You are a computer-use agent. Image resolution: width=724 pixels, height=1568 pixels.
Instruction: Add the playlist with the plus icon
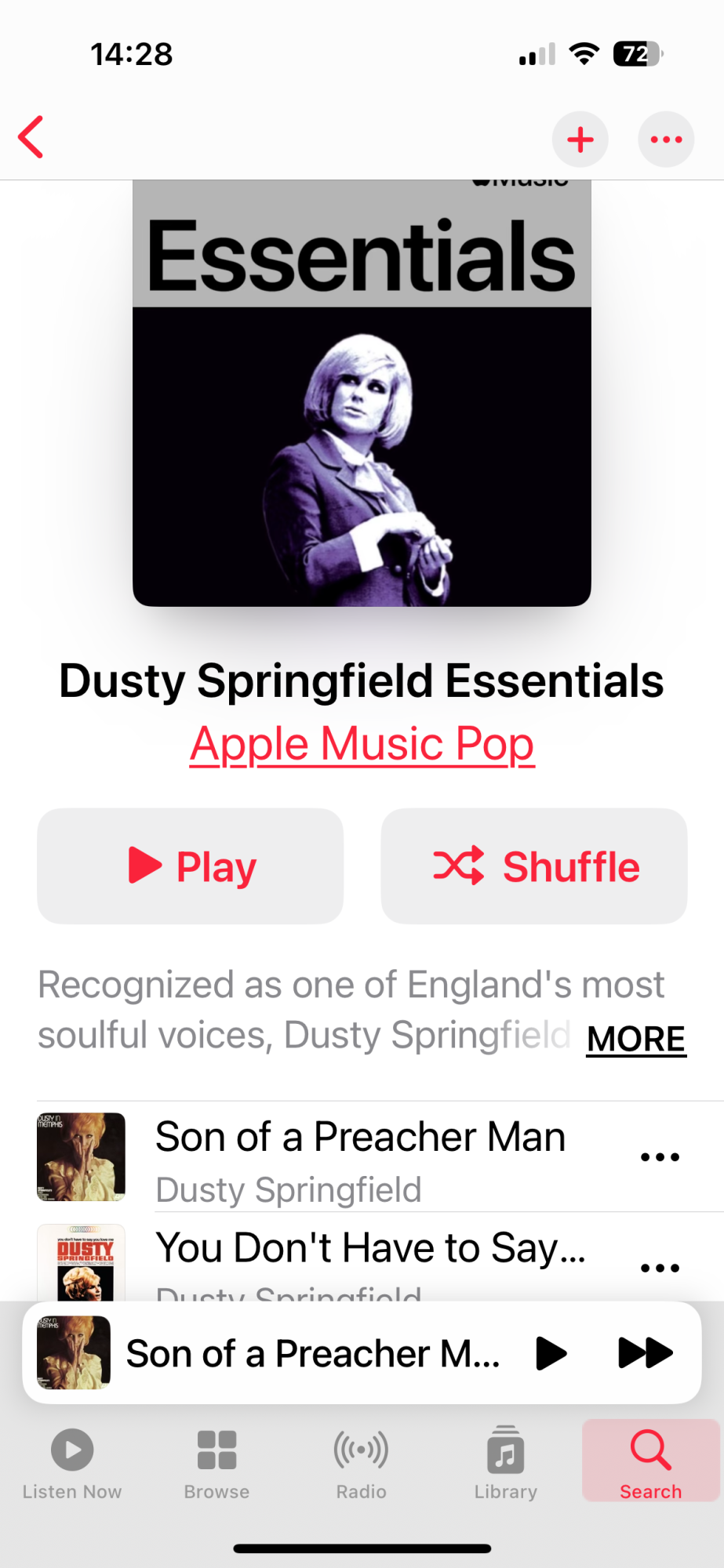pyautogui.click(x=580, y=140)
